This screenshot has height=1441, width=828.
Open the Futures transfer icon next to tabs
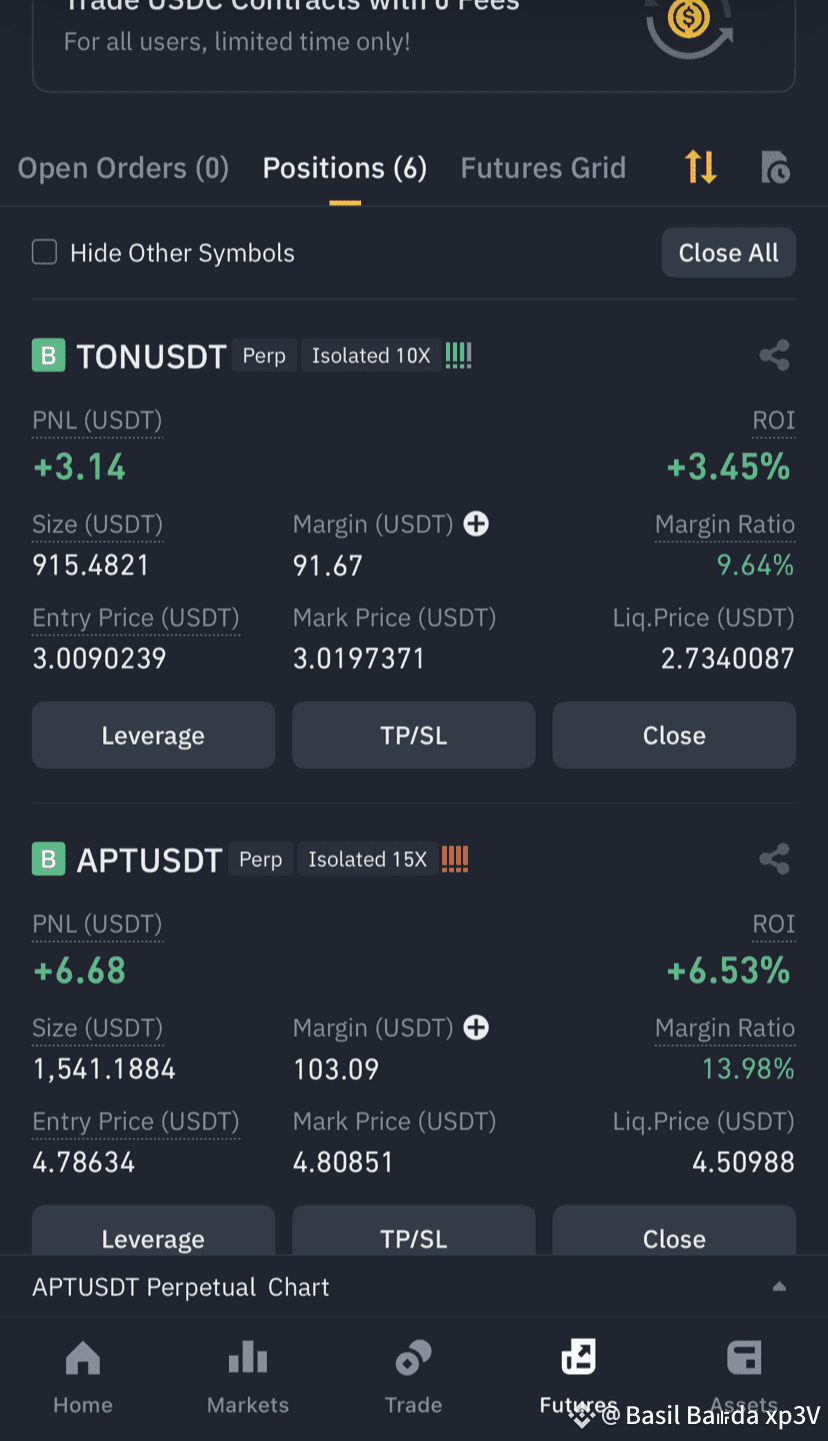click(x=698, y=167)
